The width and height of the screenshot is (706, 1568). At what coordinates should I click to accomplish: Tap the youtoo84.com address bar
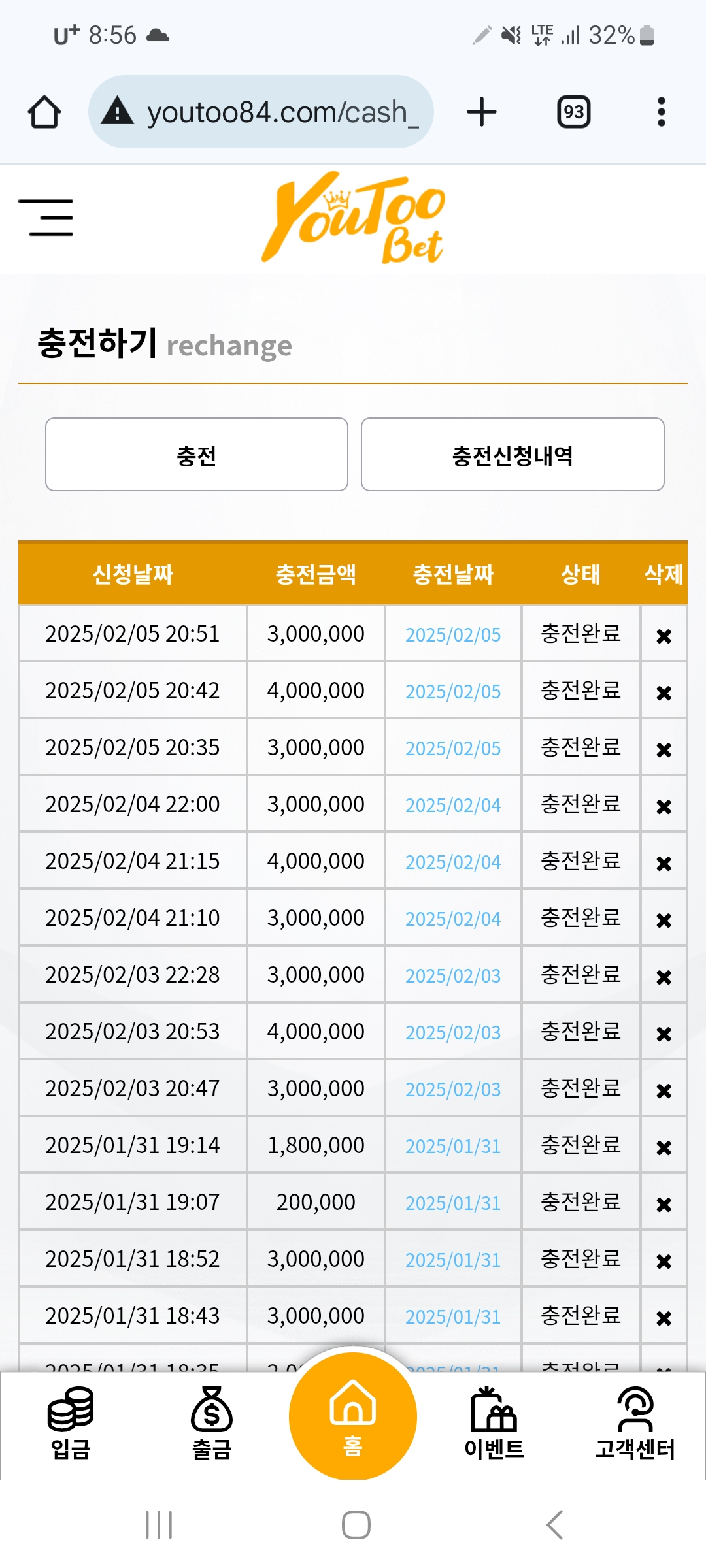pyautogui.click(x=261, y=112)
